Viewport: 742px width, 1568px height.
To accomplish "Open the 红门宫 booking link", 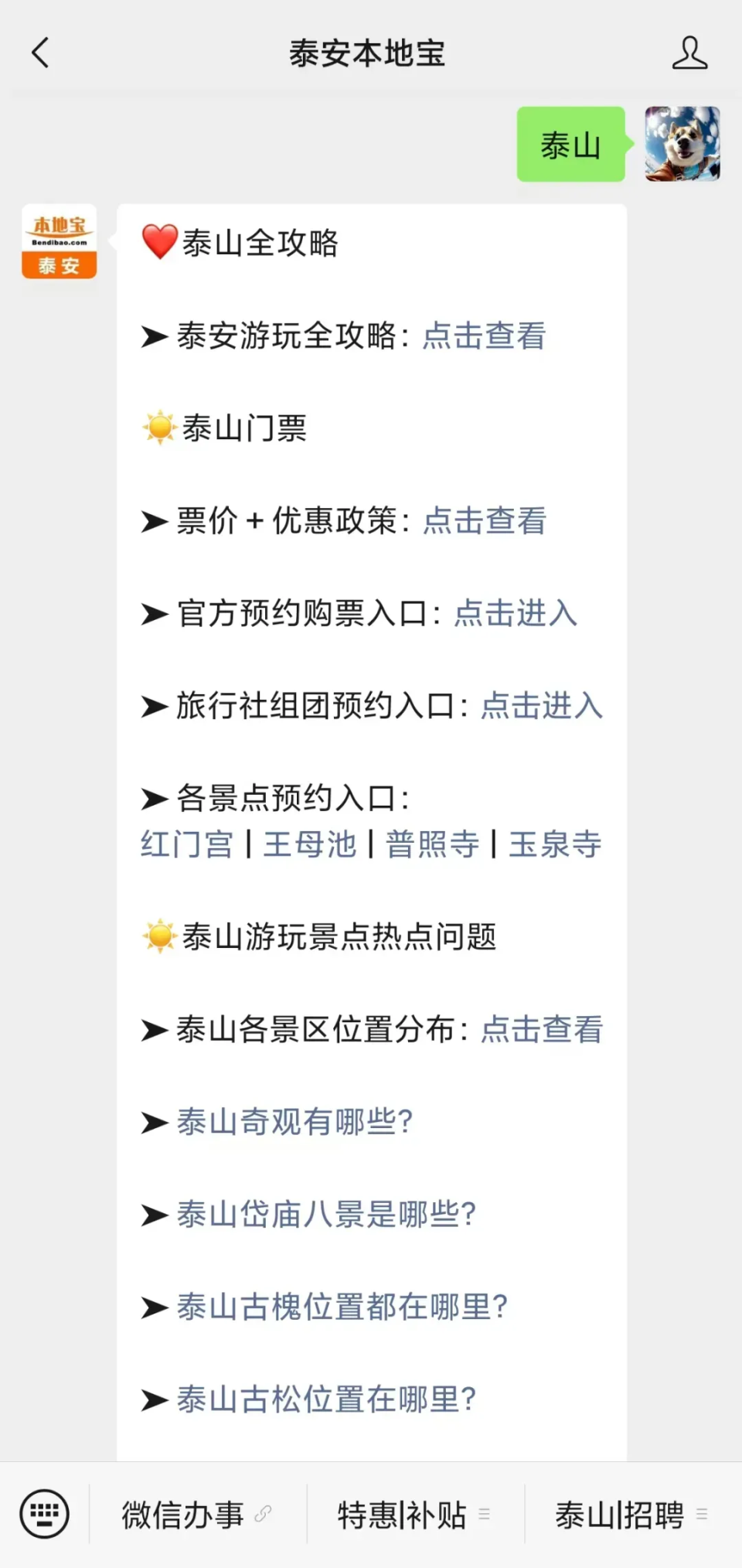I will click(187, 844).
